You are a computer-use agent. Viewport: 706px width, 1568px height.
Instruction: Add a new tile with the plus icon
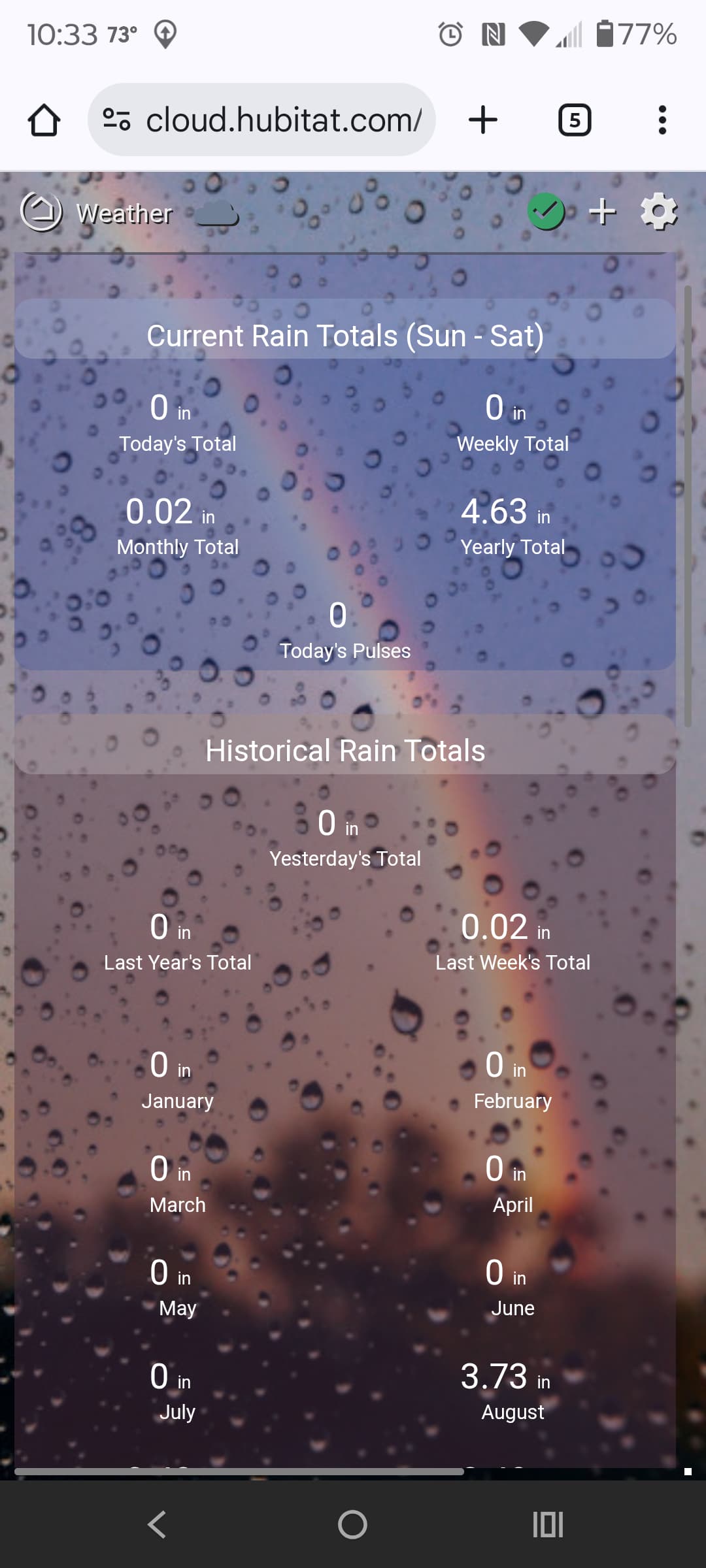pyautogui.click(x=602, y=212)
